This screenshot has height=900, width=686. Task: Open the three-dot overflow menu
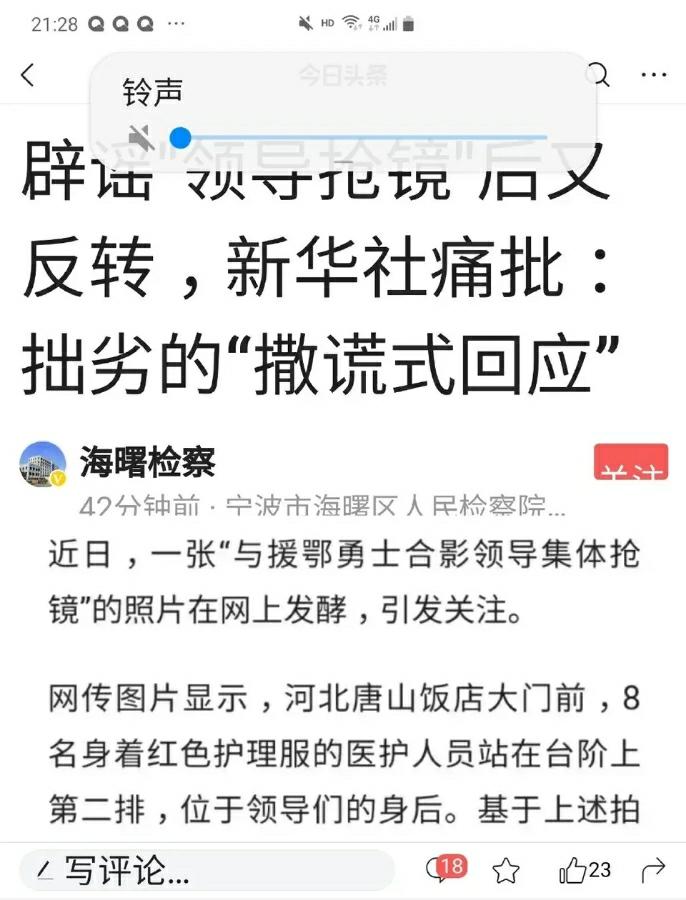pyautogui.click(x=653, y=75)
